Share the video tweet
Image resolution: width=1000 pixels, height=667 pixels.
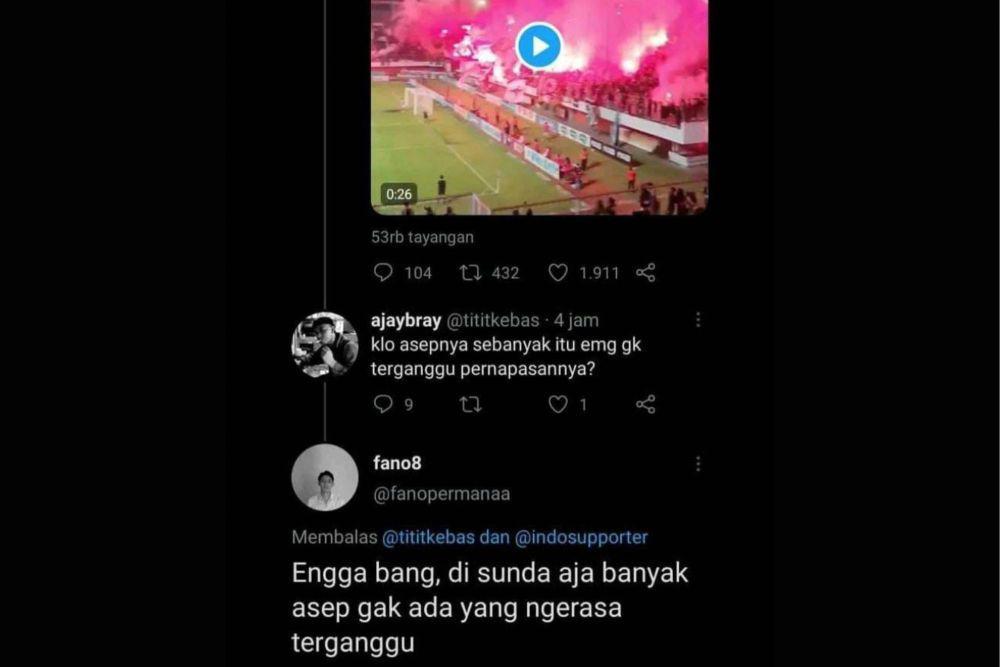[646, 272]
